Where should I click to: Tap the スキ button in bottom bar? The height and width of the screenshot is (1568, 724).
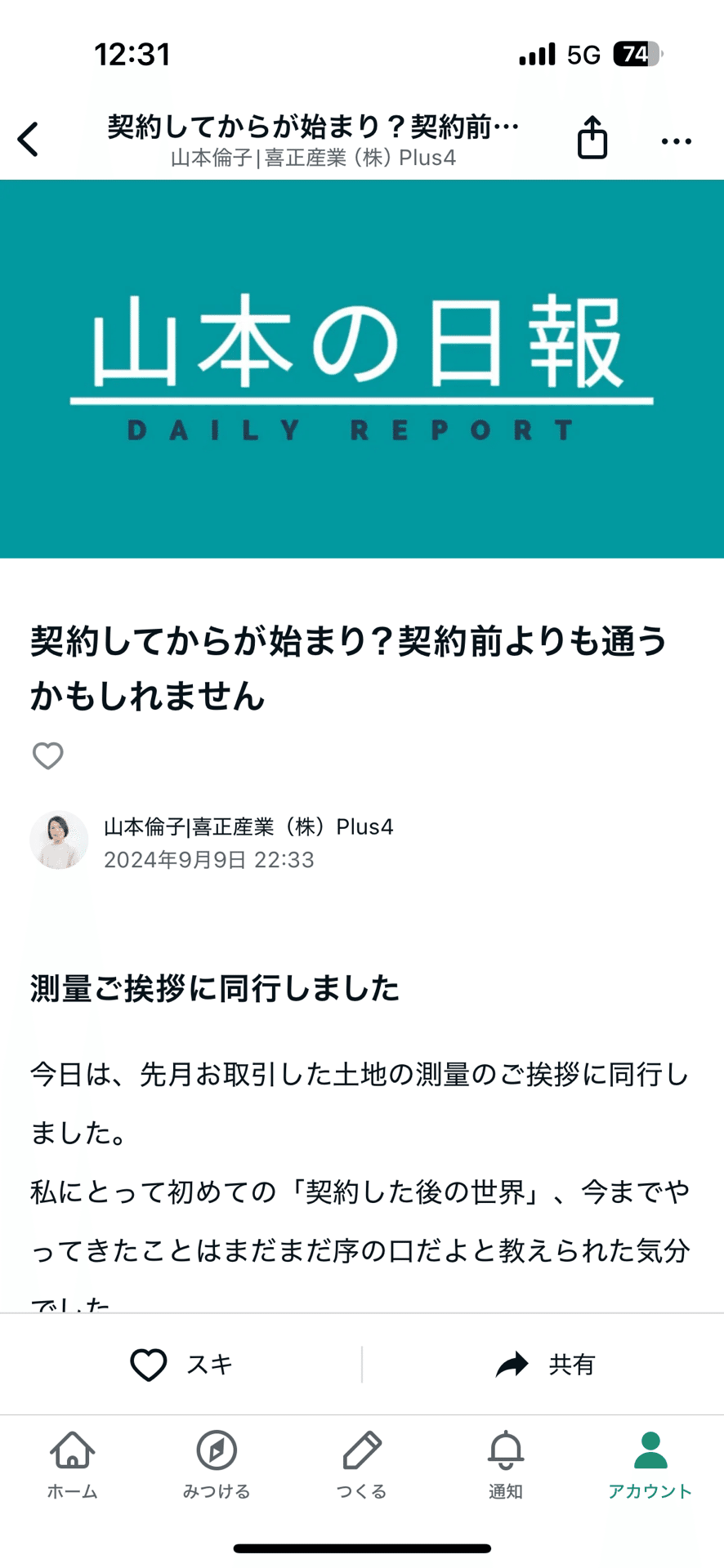click(x=181, y=1364)
